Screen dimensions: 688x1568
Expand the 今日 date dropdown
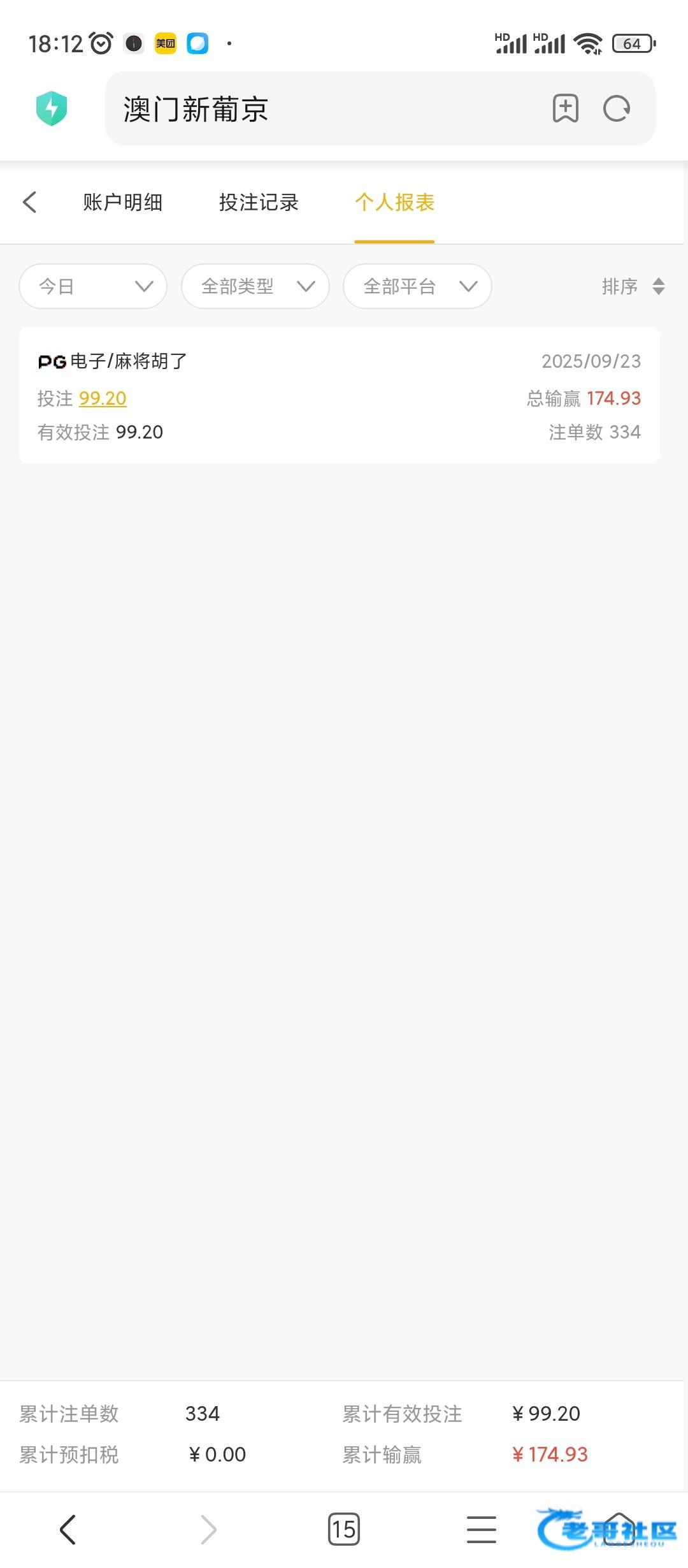pos(93,286)
